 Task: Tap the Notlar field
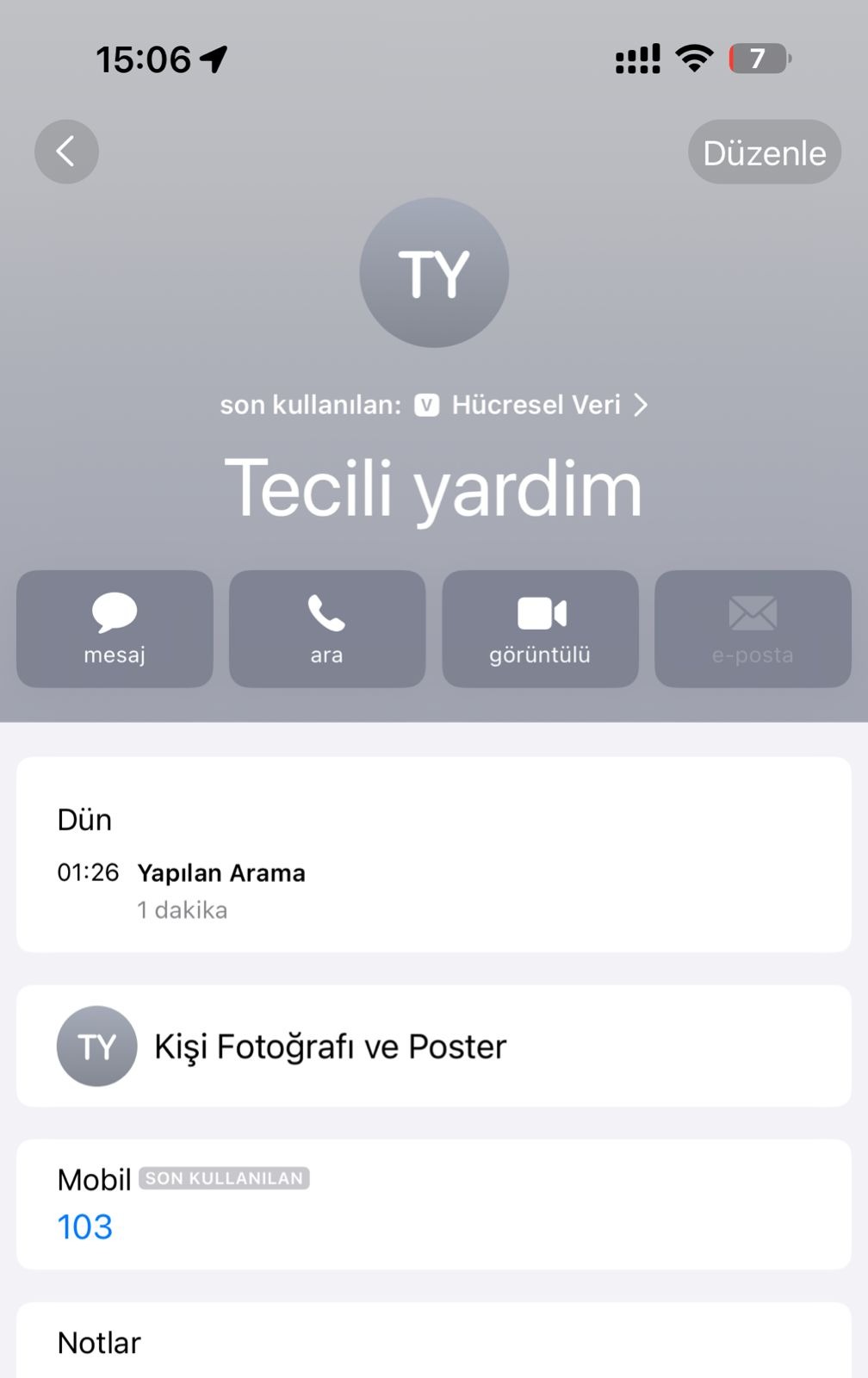pos(433,1342)
